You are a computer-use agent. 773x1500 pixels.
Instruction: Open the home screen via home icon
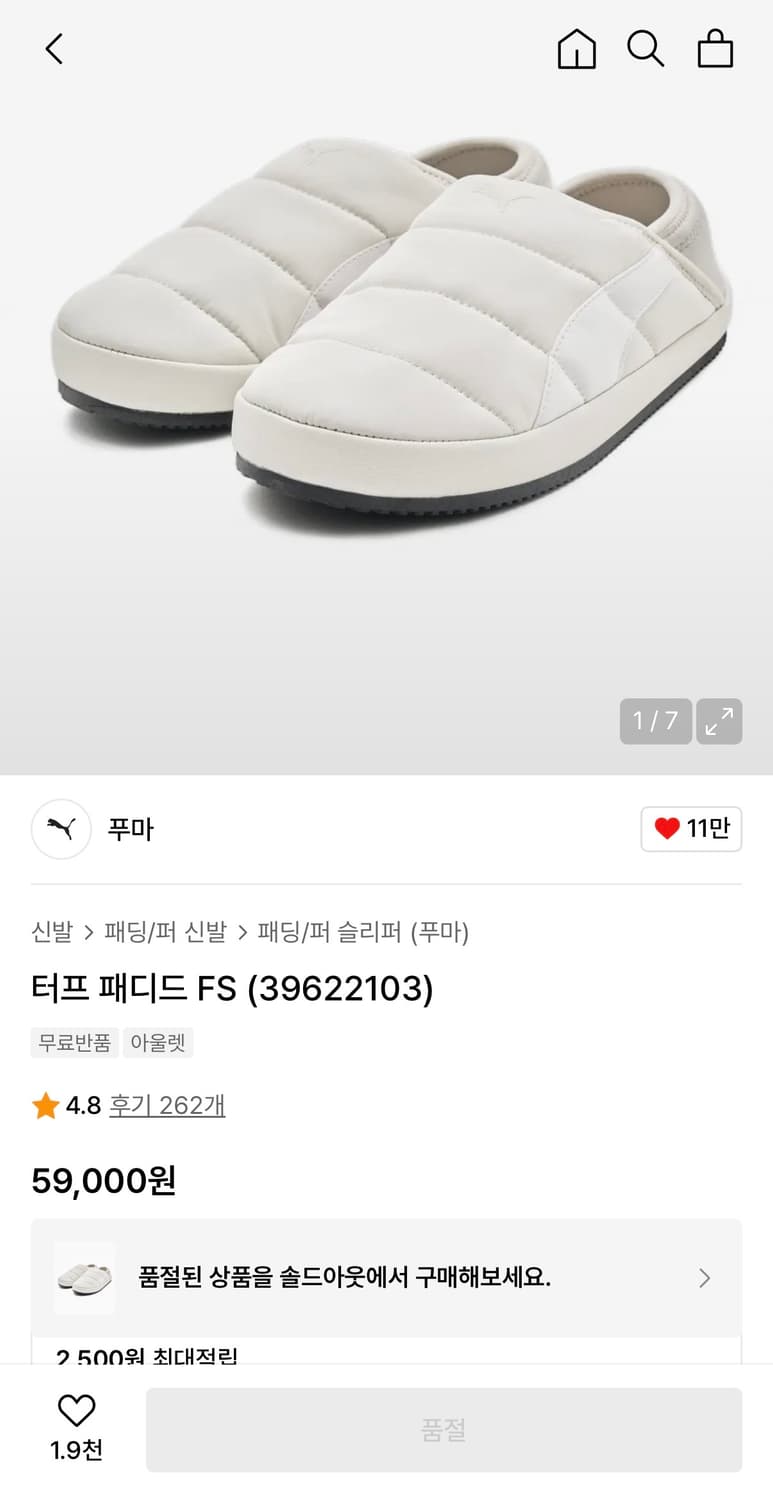point(576,48)
